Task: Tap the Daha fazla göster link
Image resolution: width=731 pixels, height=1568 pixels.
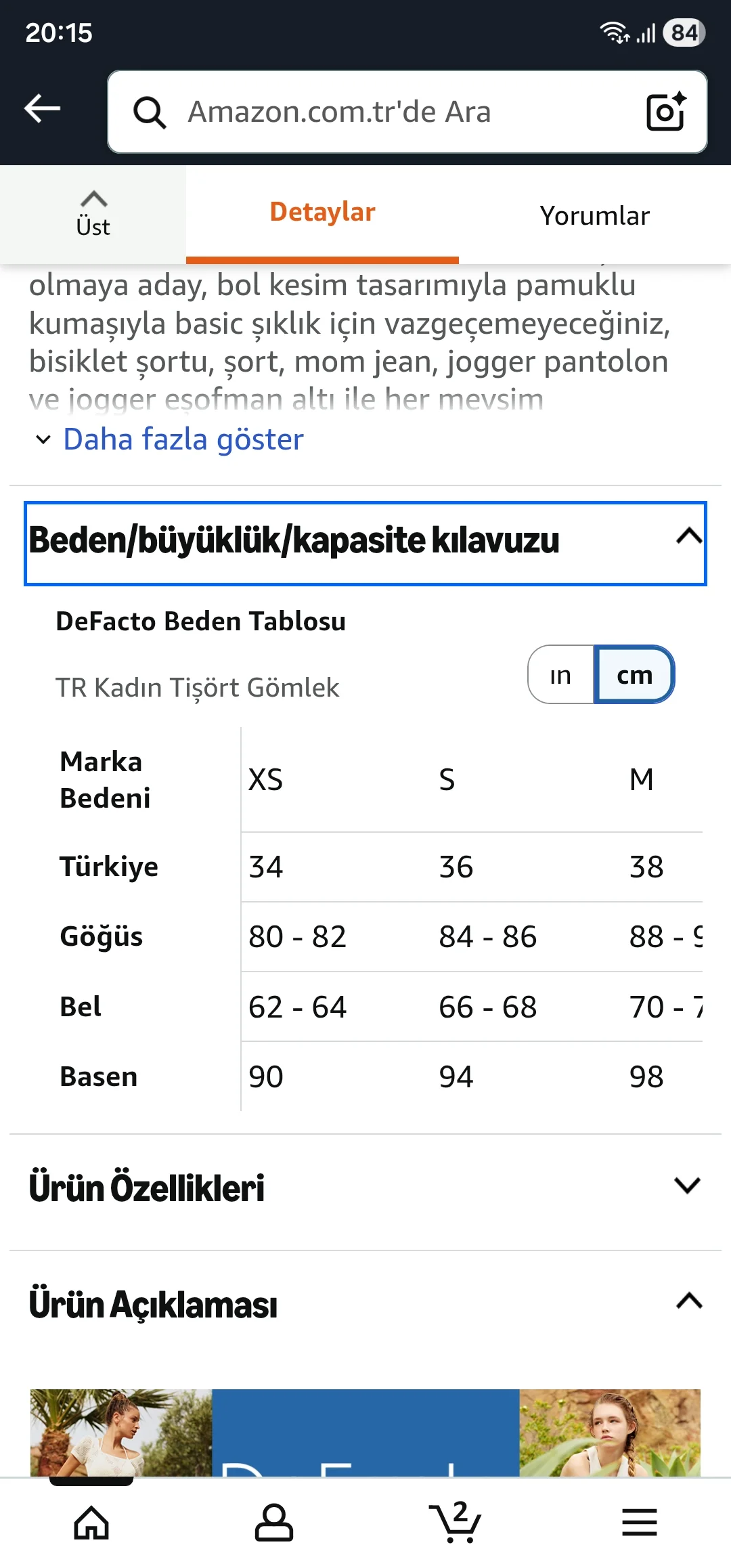Action: coord(183,439)
